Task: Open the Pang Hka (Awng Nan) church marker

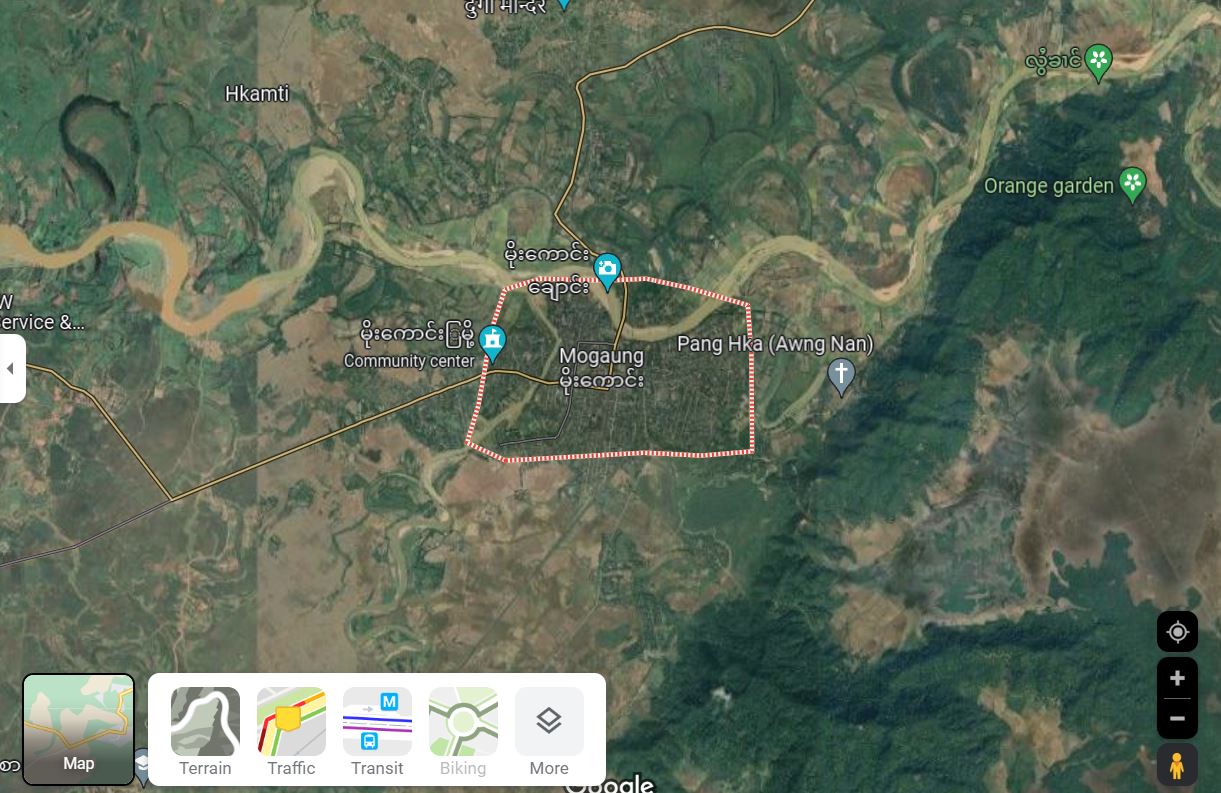Action: [x=842, y=375]
